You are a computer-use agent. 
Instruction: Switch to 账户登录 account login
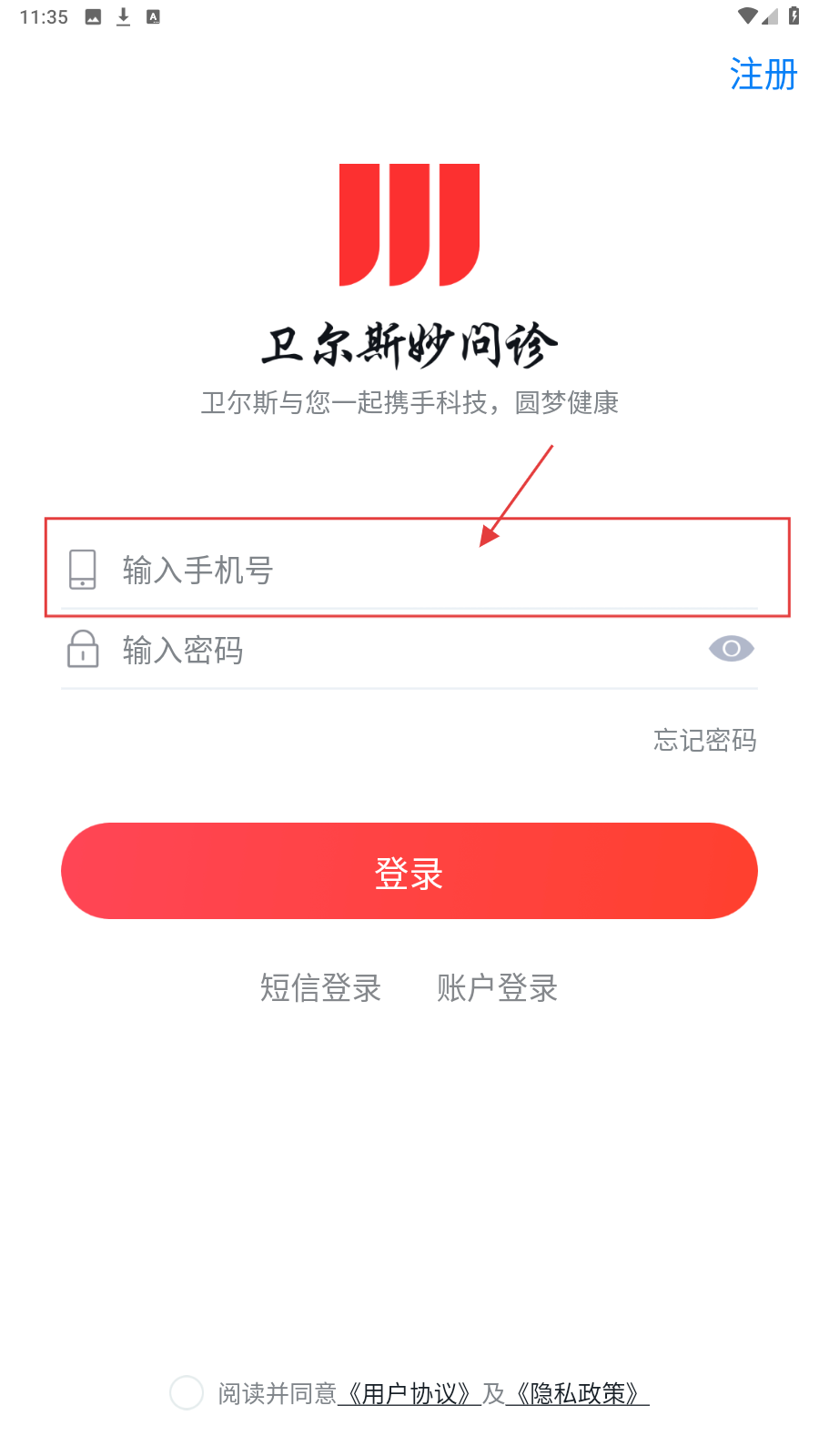point(497,987)
